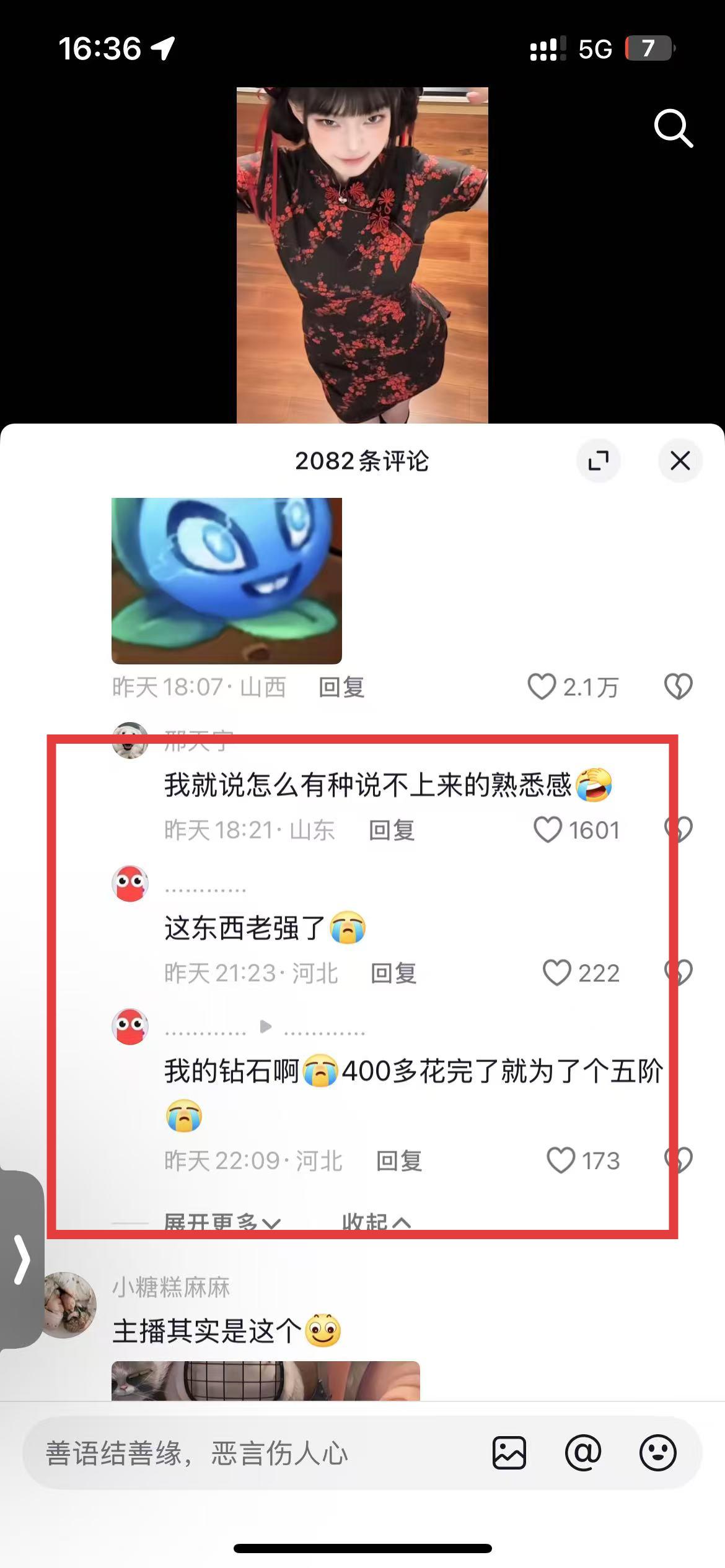Open 小糖糕麻麻's profile avatar
The width and height of the screenshot is (725, 1568).
pos(69,1305)
